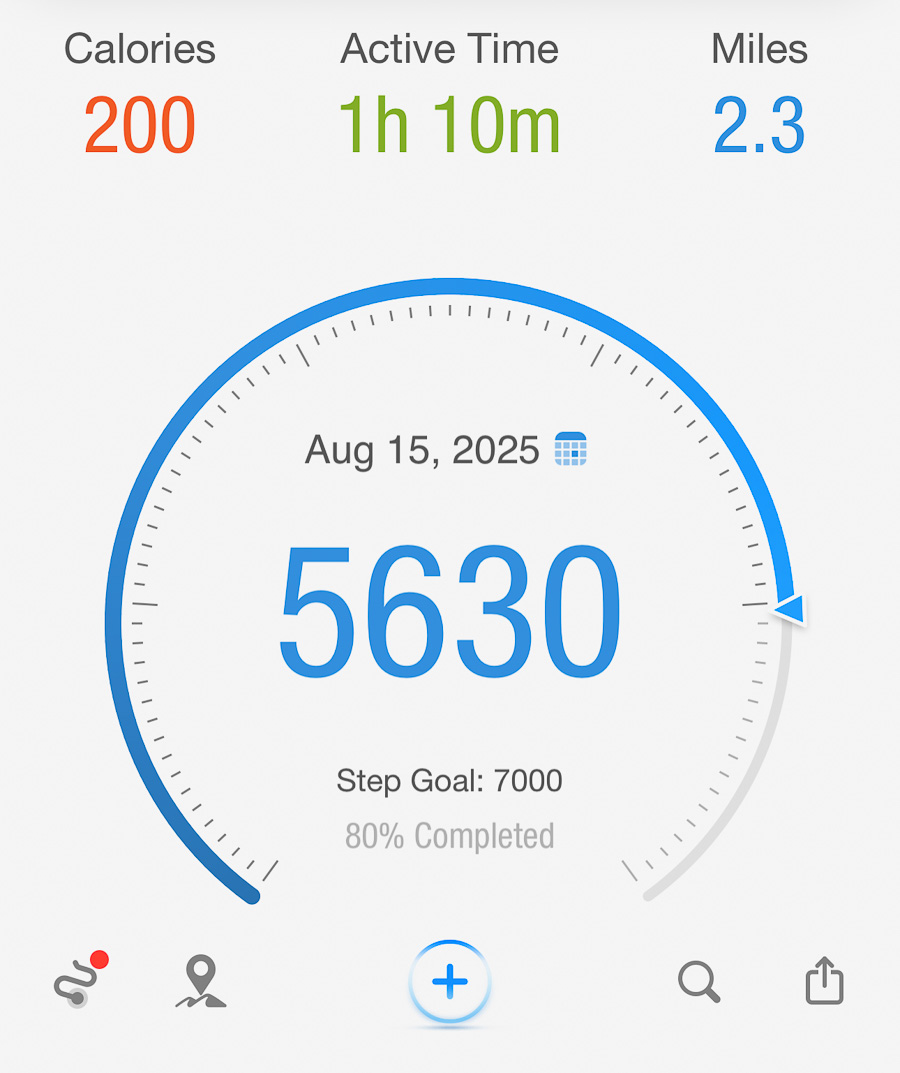This screenshot has width=900, height=1073.
Task: Open the calendar icon beside Aug 15, 2025
Action: (x=570, y=450)
